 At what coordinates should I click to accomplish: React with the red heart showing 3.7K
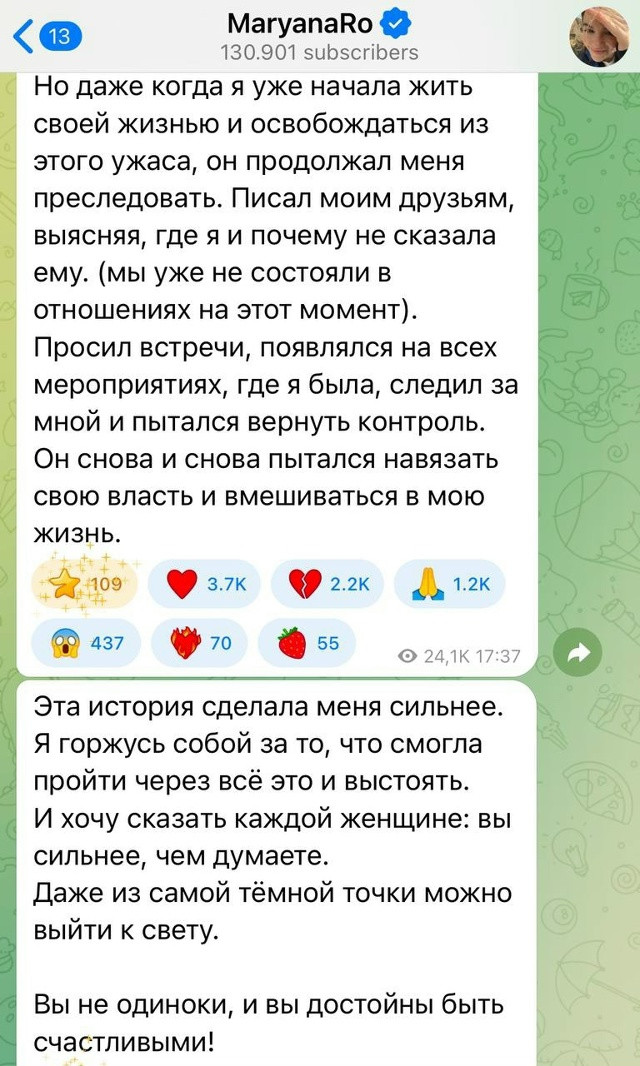(x=204, y=586)
